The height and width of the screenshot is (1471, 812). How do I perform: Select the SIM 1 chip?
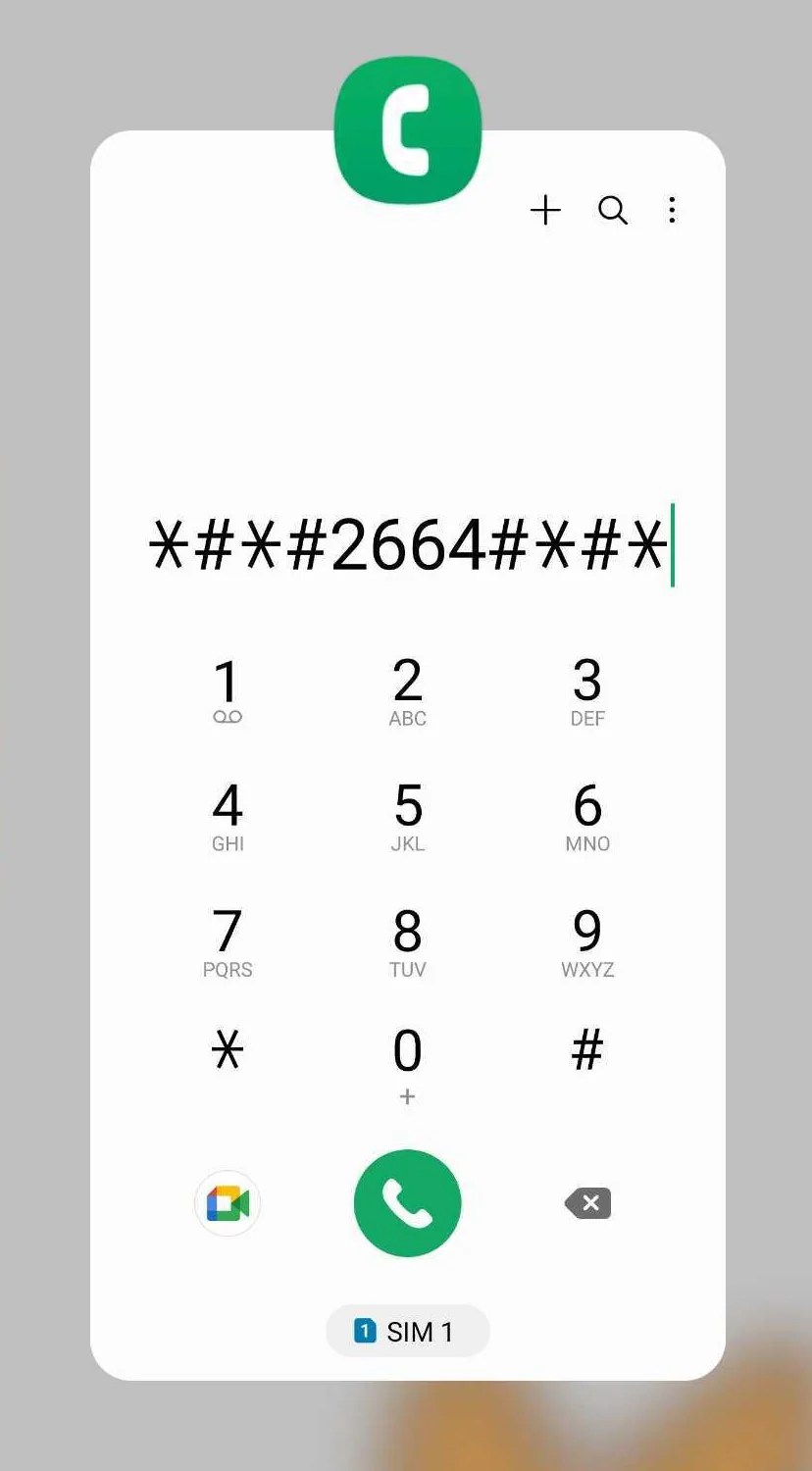407,1331
